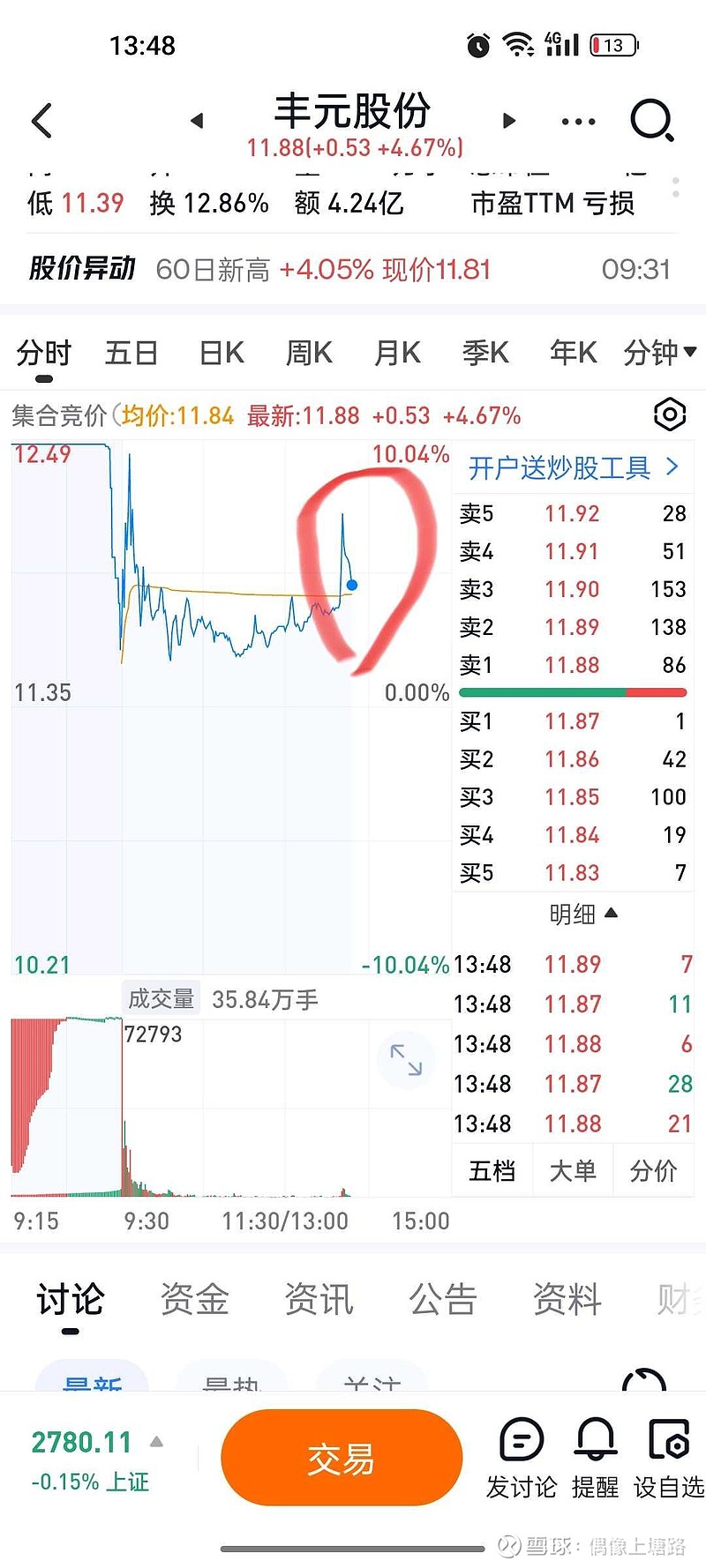The width and height of the screenshot is (706, 1568).
Task: Collapse the 明细 trade detail list
Action: click(x=583, y=915)
